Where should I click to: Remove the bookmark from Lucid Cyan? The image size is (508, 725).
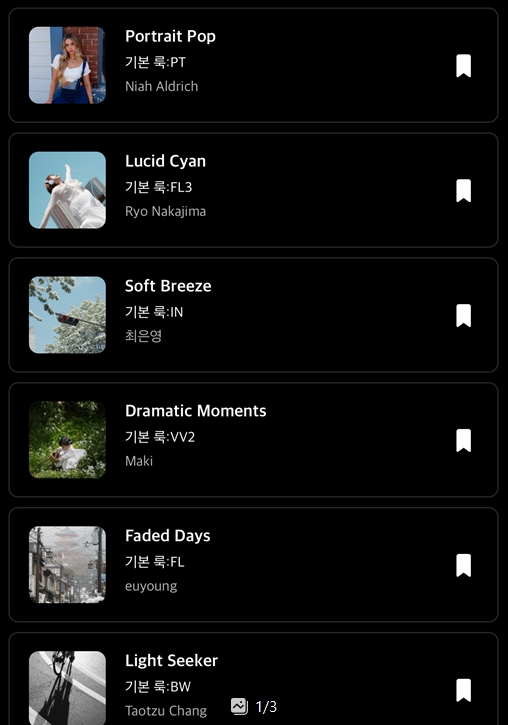[x=463, y=190]
